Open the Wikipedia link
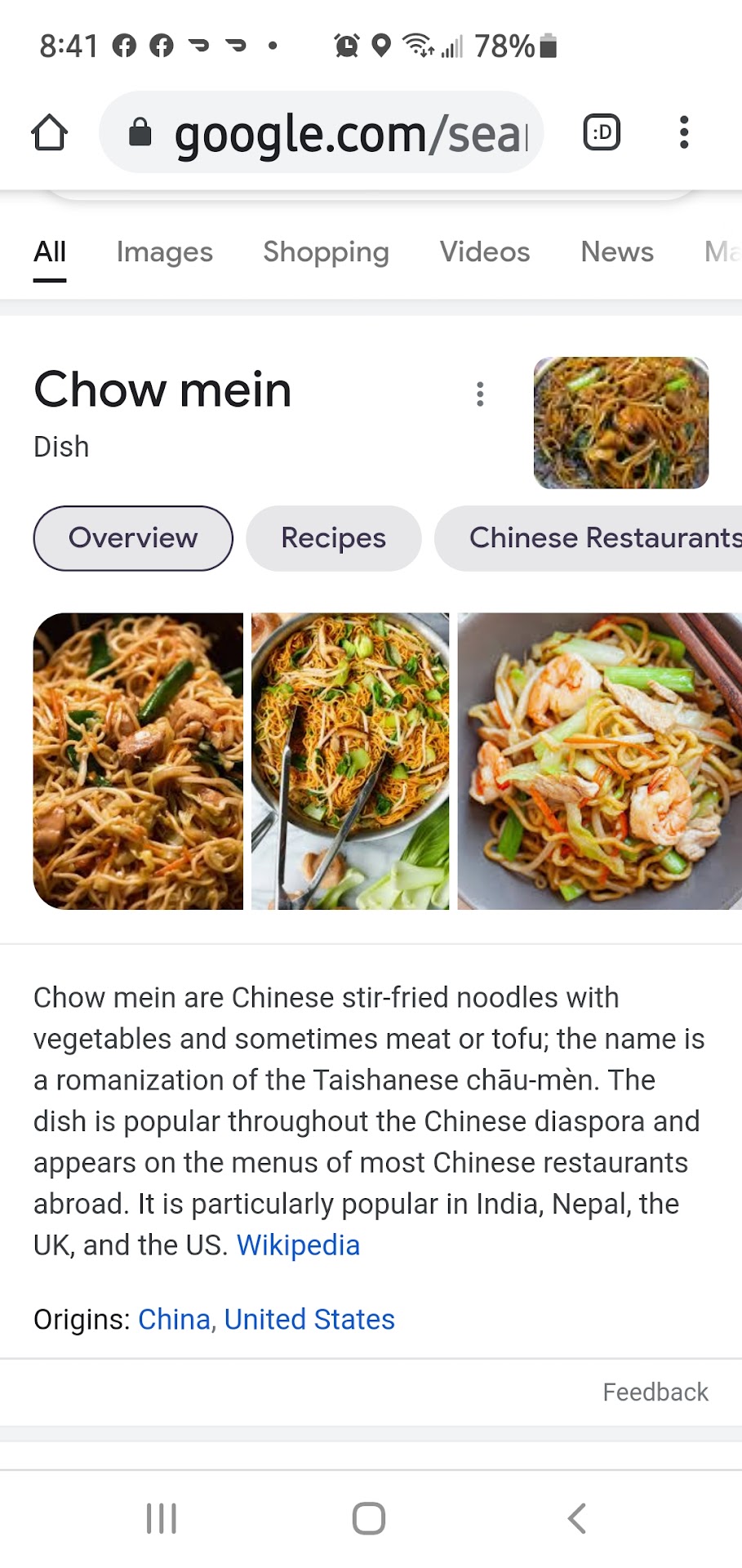The image size is (742, 1568). 298,1245
